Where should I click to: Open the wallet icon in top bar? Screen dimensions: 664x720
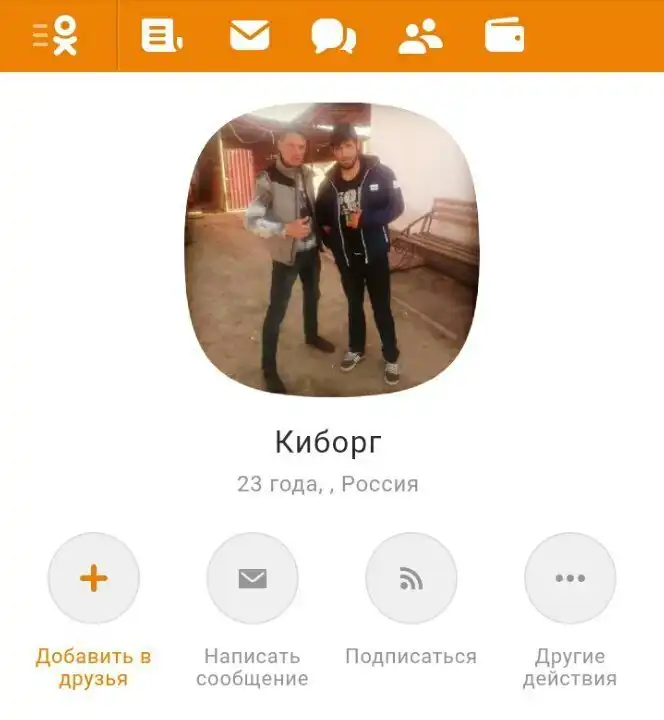(x=504, y=36)
